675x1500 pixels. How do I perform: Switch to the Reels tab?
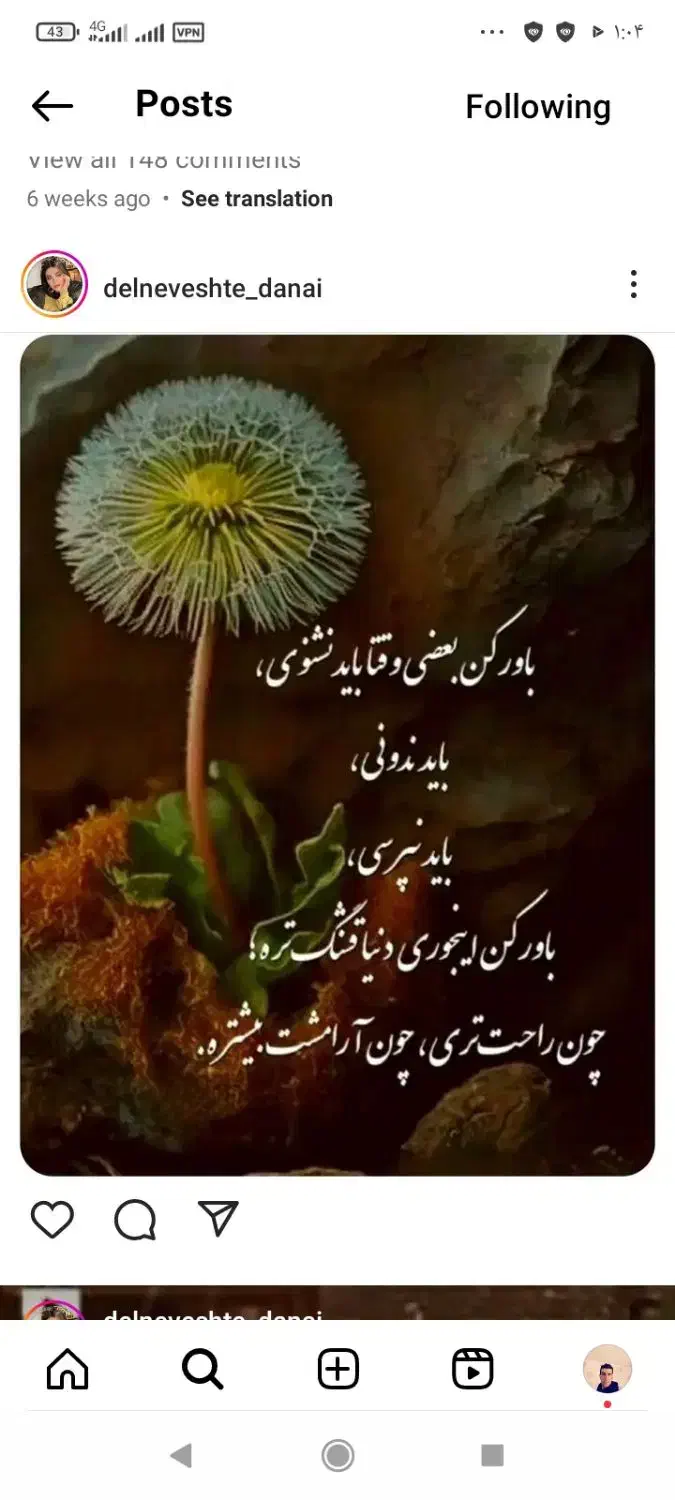[x=472, y=1369]
